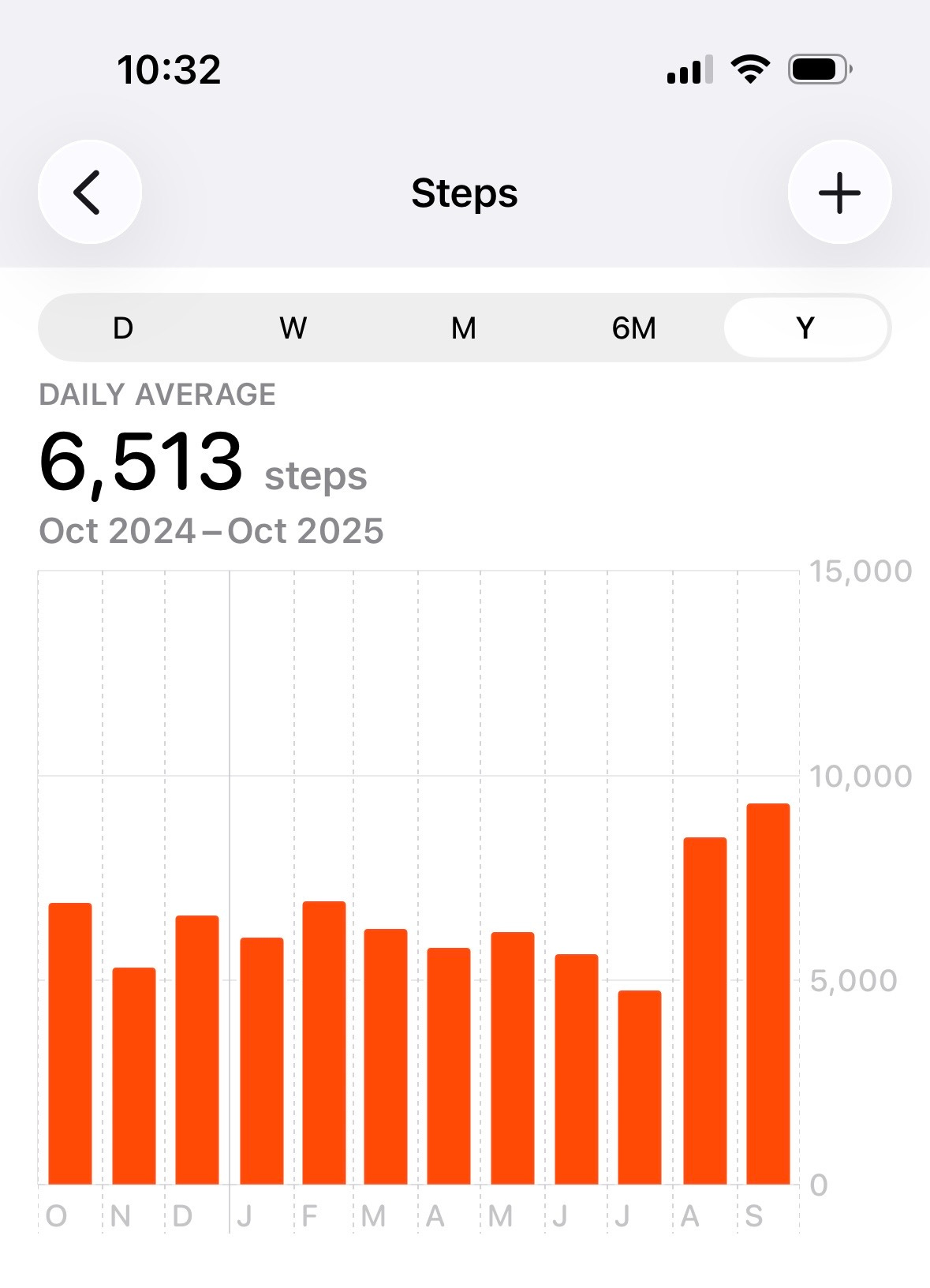
Task: Go back from the Steps screen
Action: (89, 192)
